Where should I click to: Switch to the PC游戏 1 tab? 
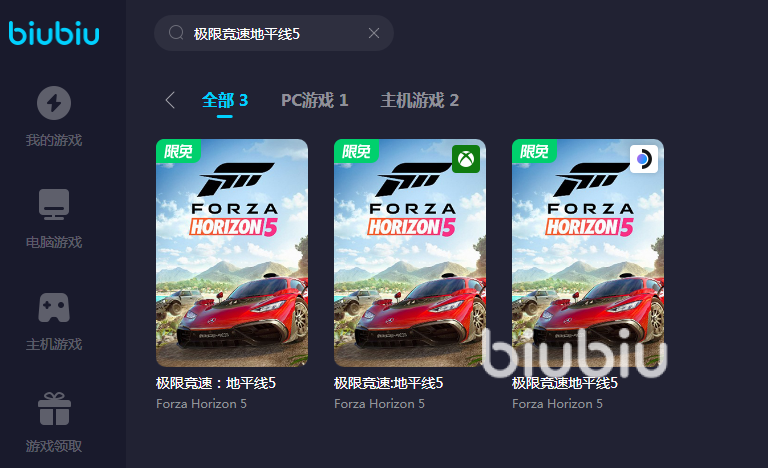314,100
